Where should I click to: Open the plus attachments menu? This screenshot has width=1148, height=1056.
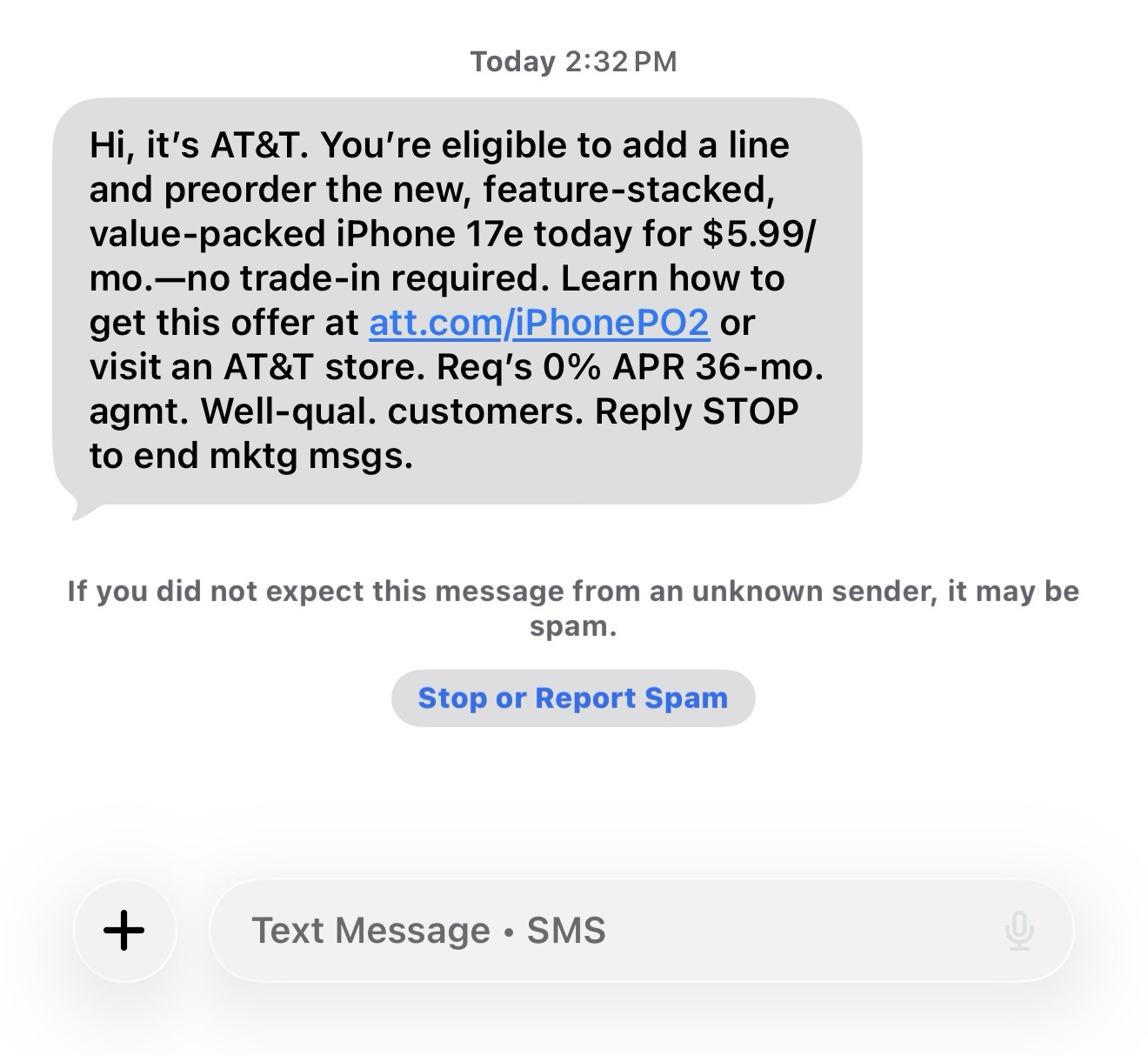124,930
